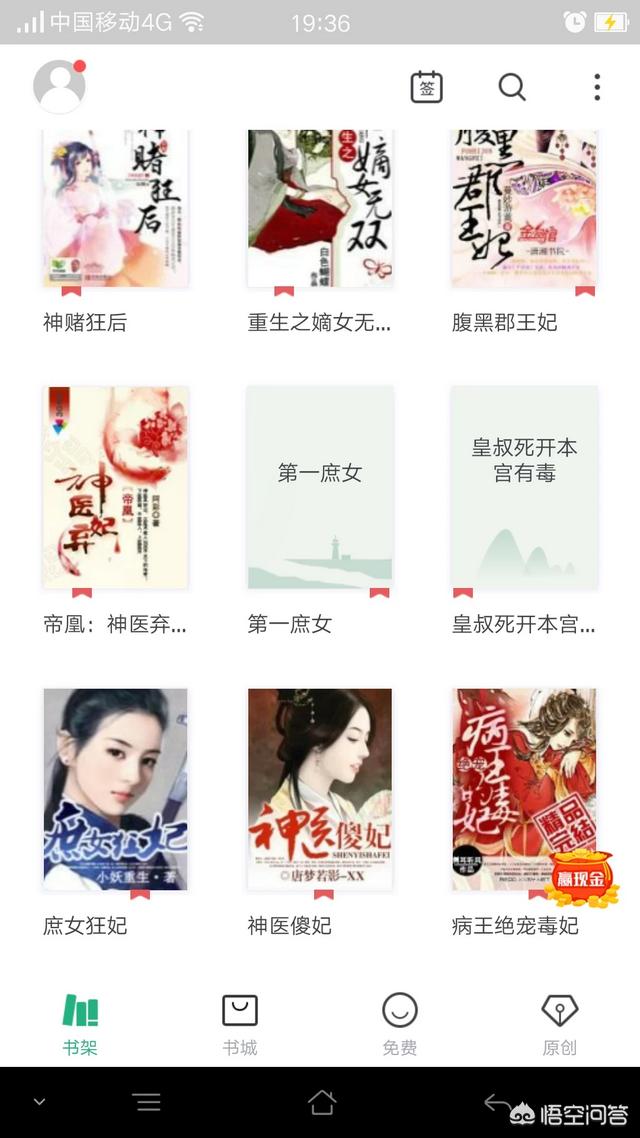Open the three-dot overflow menu

tap(597, 87)
